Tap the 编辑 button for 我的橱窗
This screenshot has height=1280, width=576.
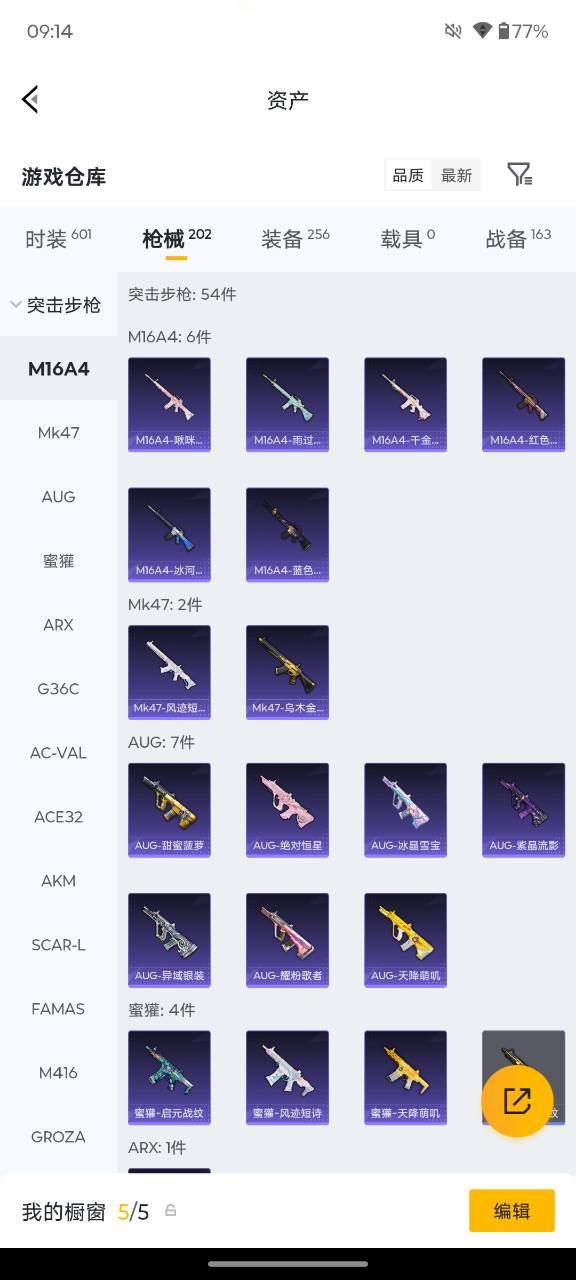click(x=512, y=1211)
